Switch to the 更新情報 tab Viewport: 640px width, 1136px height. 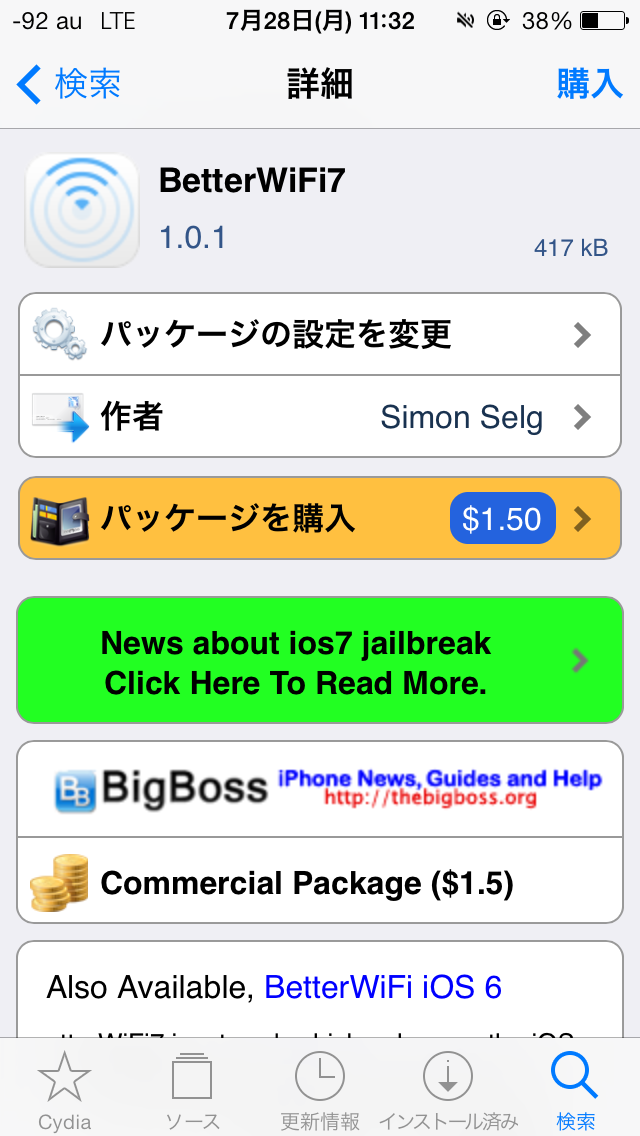click(320, 1088)
